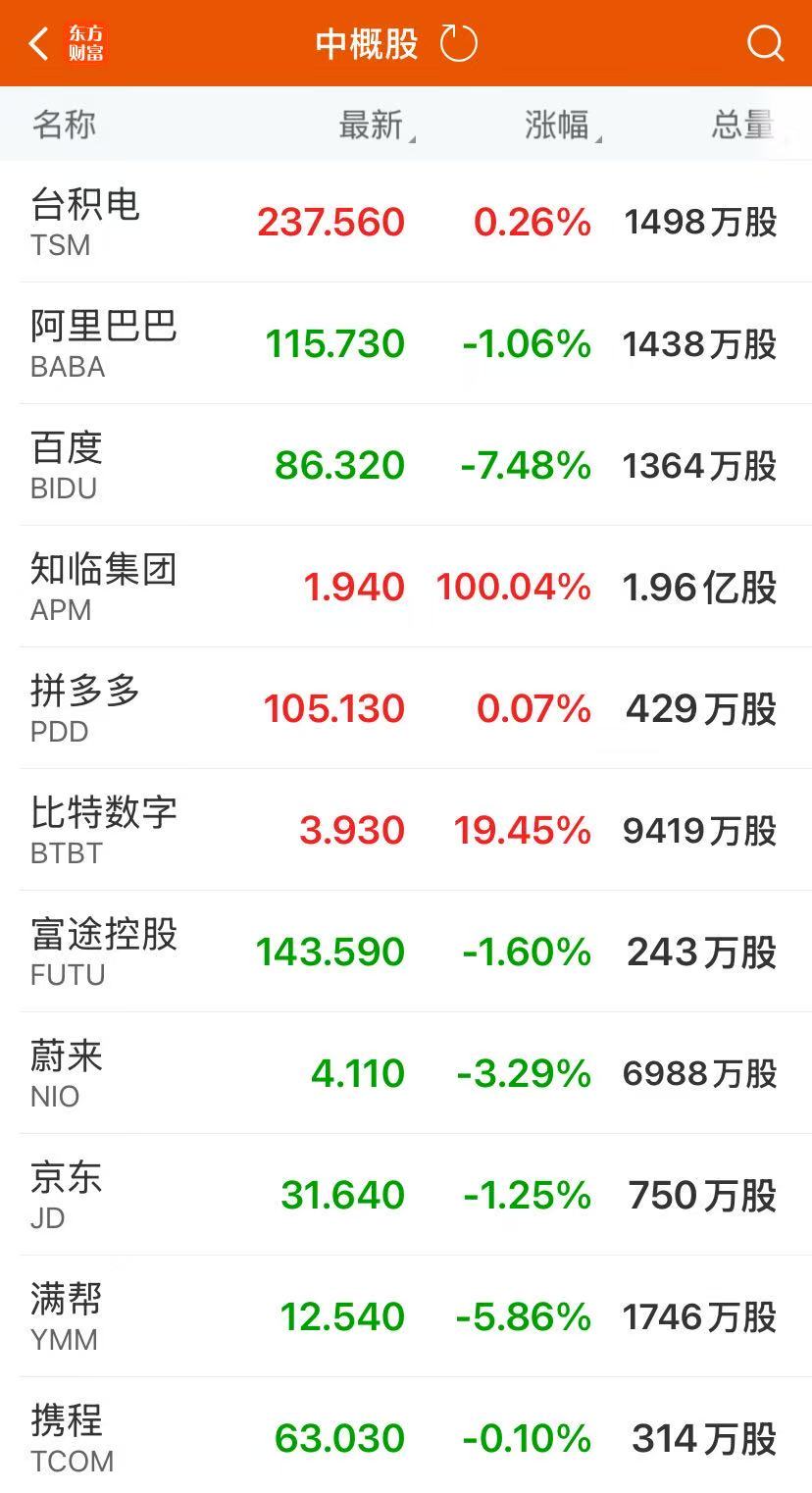Refresh the 中概股 quotes list
The width and height of the screenshot is (812, 1493).
458,43
